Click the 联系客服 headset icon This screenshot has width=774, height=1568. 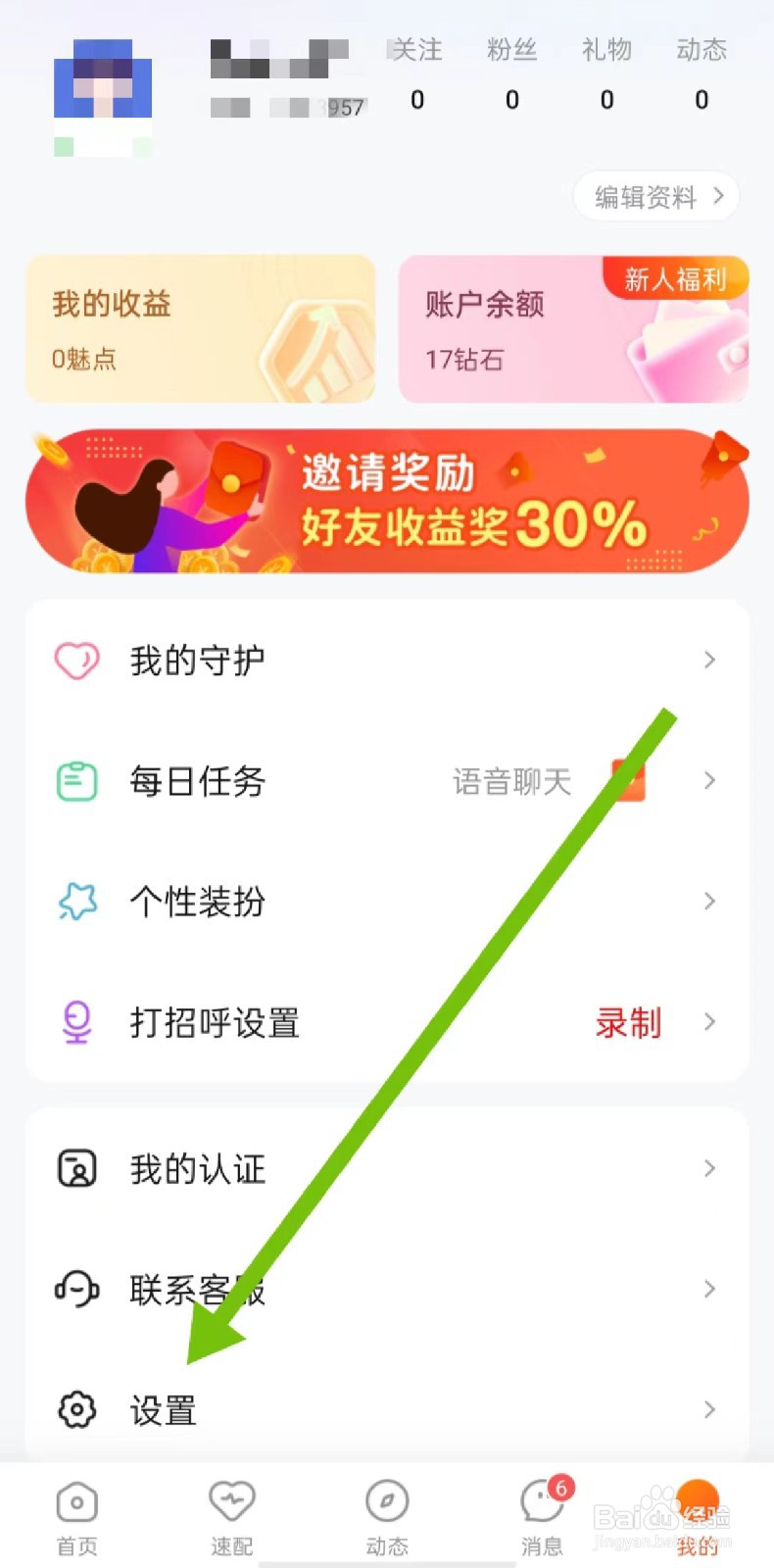coord(76,1290)
